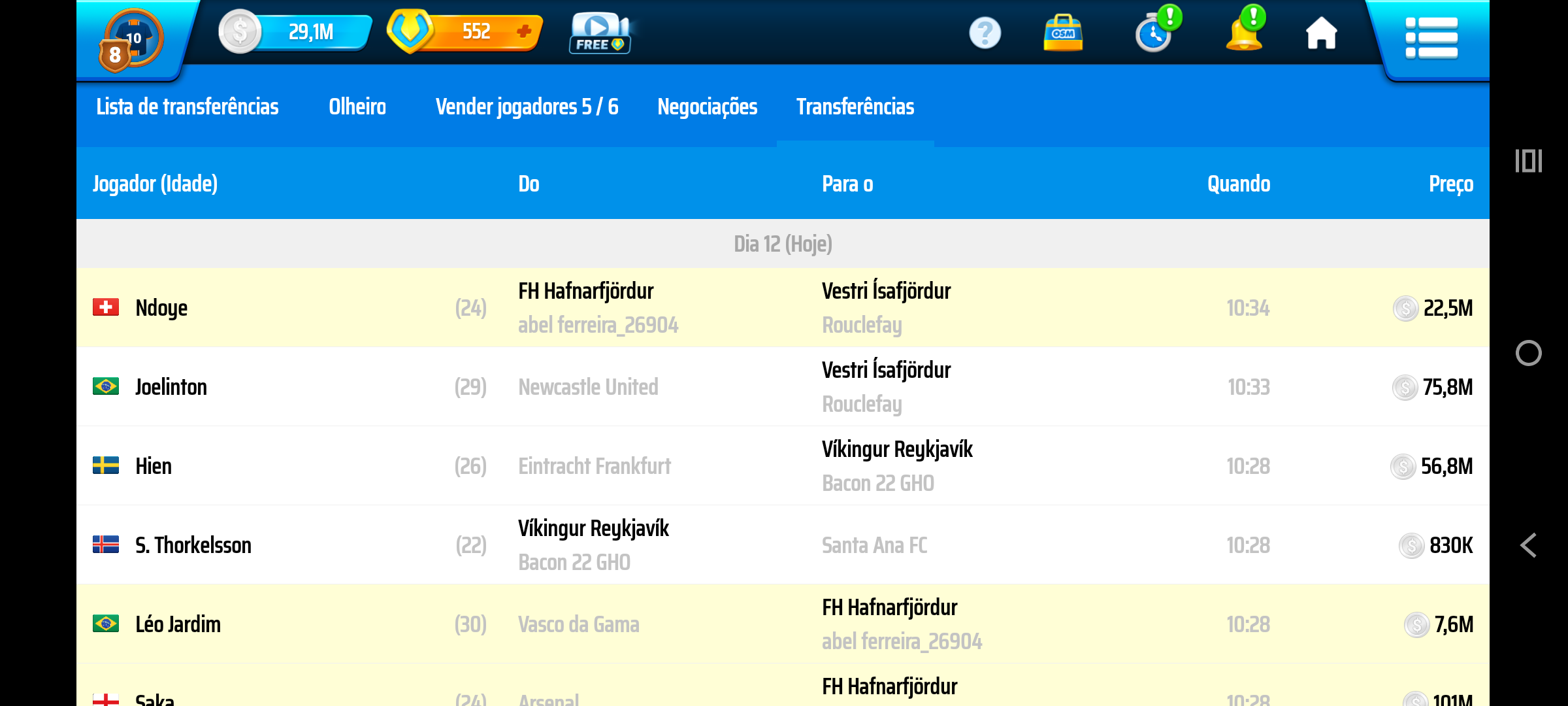Select the Transferências tab
Screen dimensions: 1568x706
point(855,107)
